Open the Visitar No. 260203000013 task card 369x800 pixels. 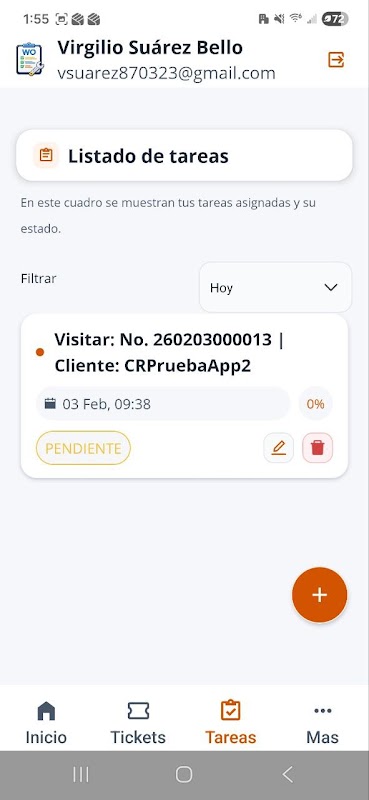point(184,396)
